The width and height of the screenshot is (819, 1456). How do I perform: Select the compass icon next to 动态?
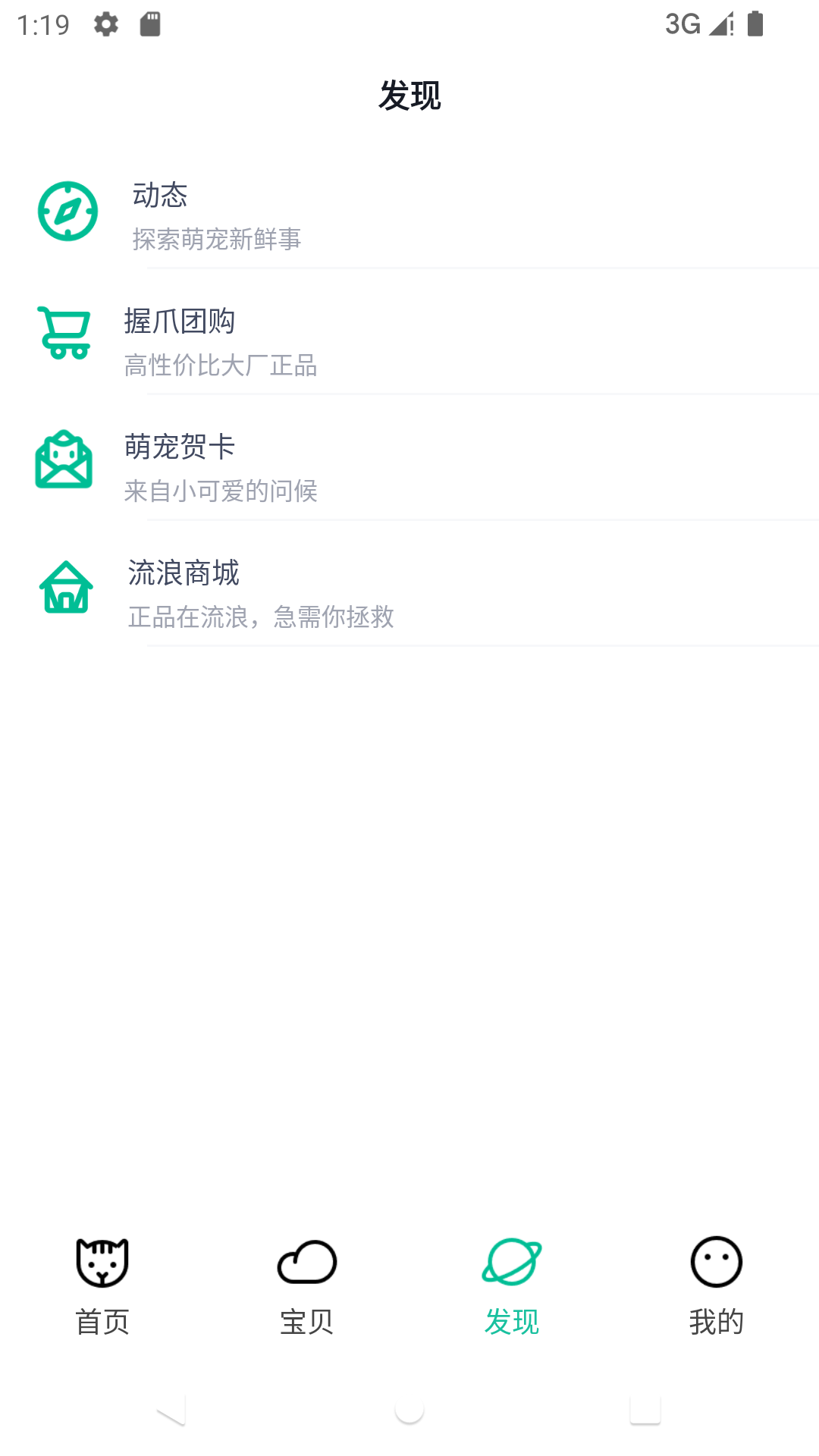click(x=67, y=212)
